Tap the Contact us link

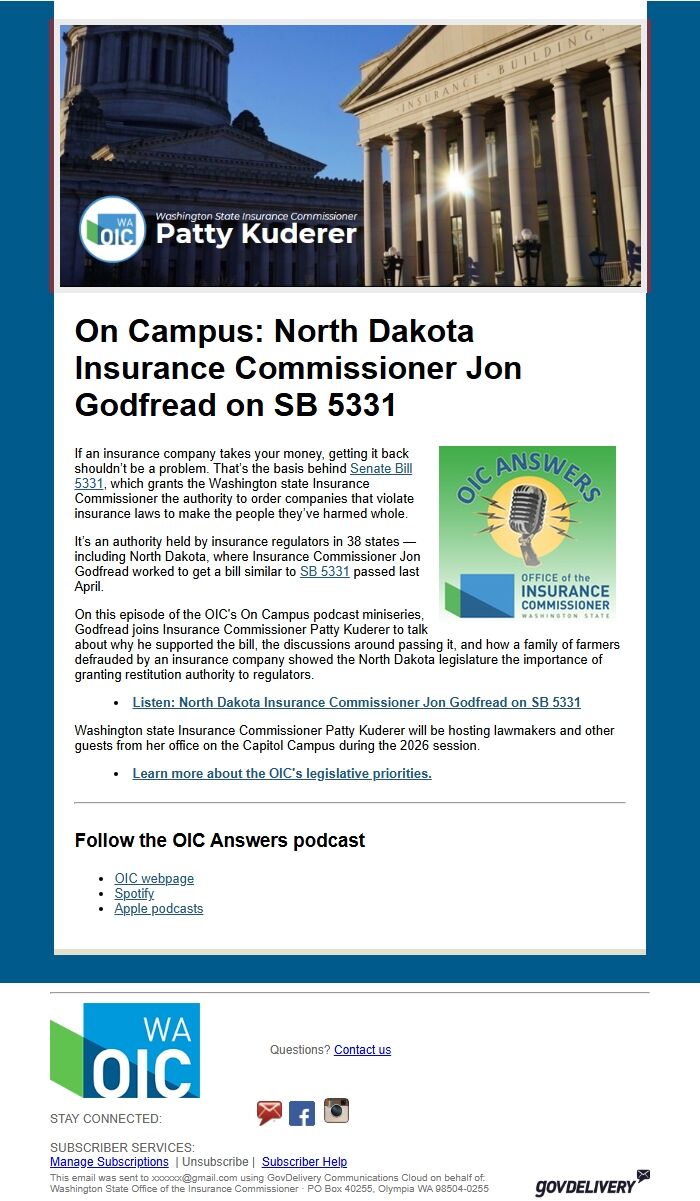[x=362, y=1050]
